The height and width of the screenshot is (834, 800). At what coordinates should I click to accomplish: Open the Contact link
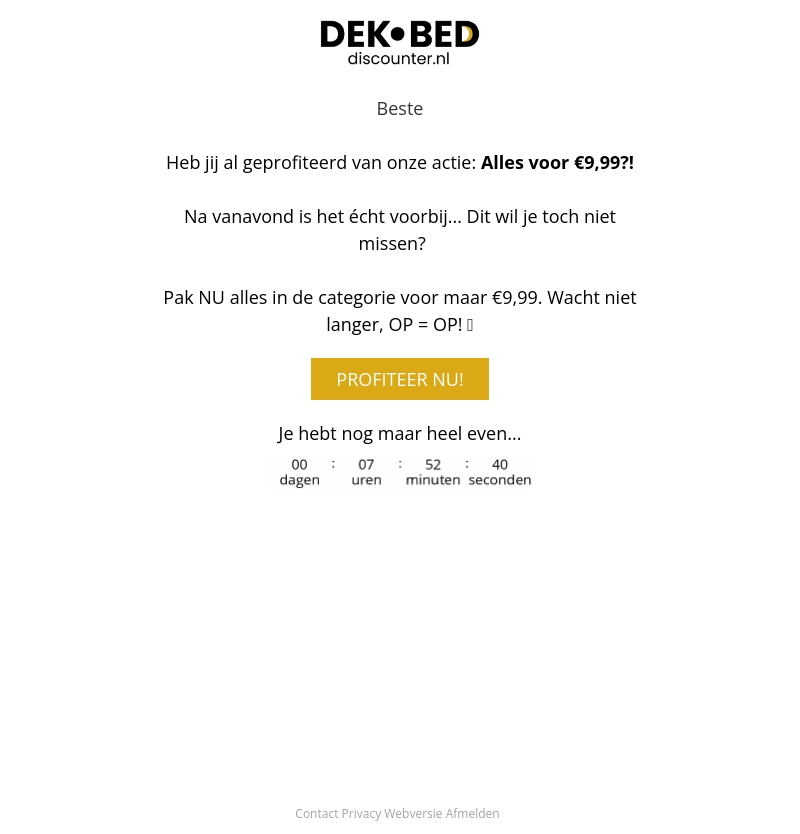point(316,814)
